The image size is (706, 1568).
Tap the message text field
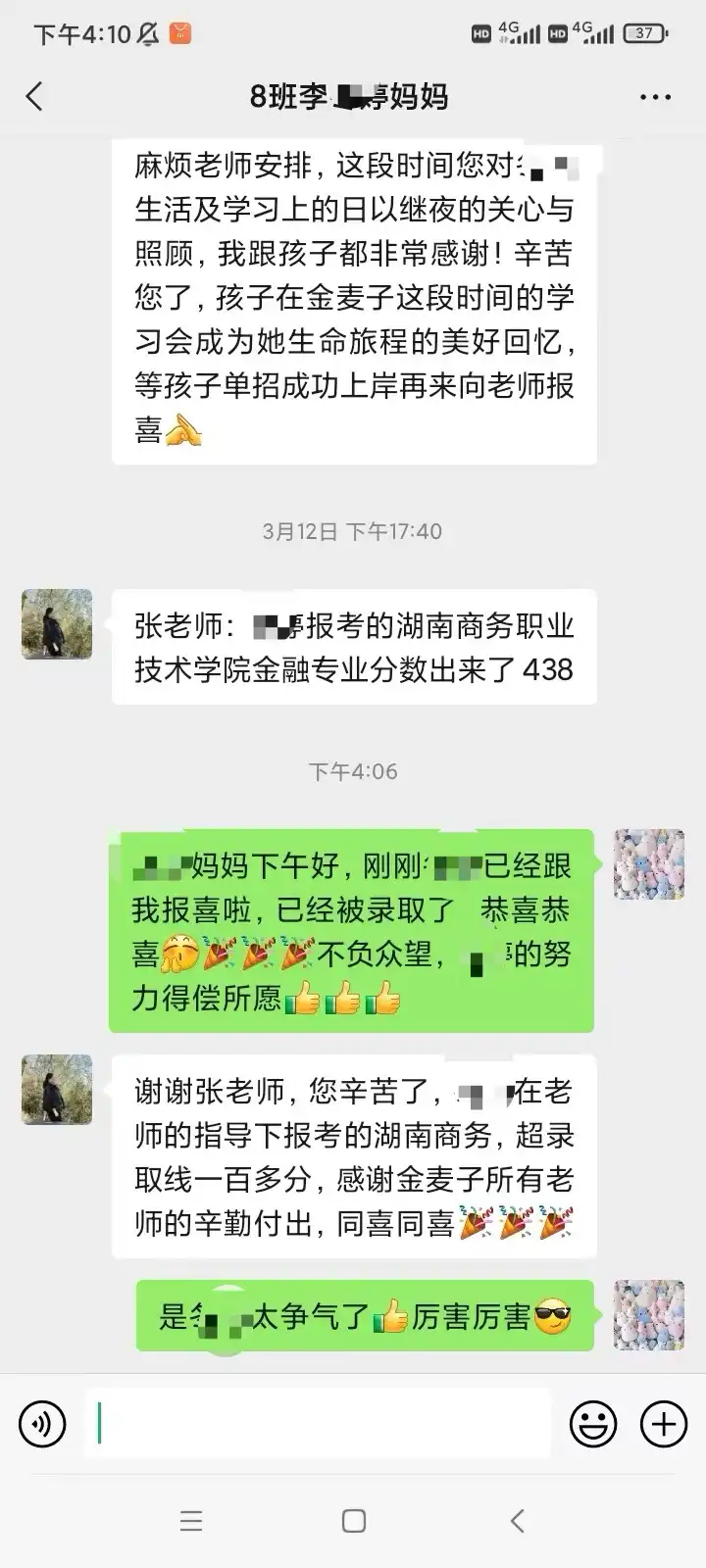[x=319, y=1423]
